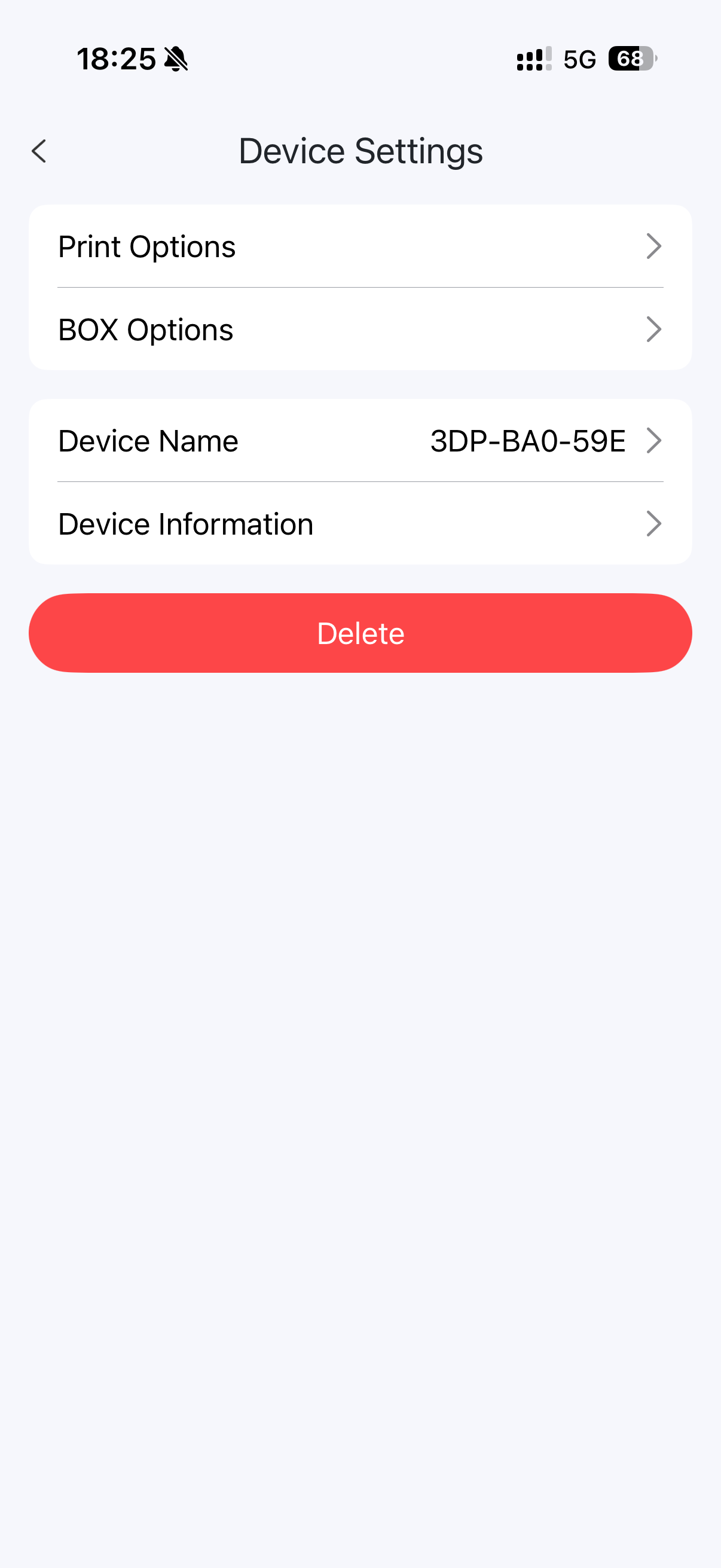Screen dimensions: 721x1568
Task: Go back from Device Settings
Action: click(39, 151)
